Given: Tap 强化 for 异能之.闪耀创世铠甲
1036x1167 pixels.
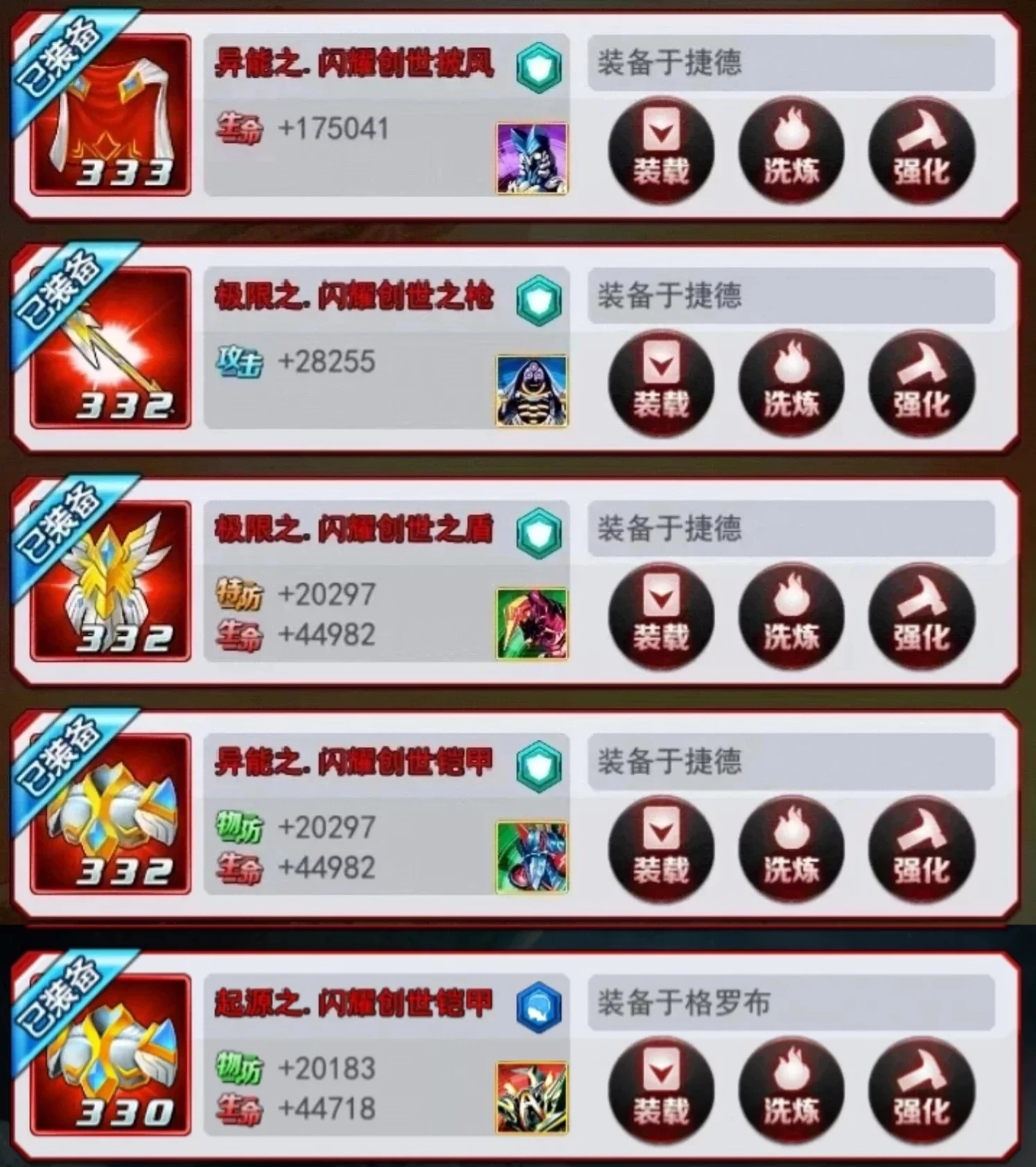Looking at the screenshot, I should pyautogui.click(x=921, y=849).
